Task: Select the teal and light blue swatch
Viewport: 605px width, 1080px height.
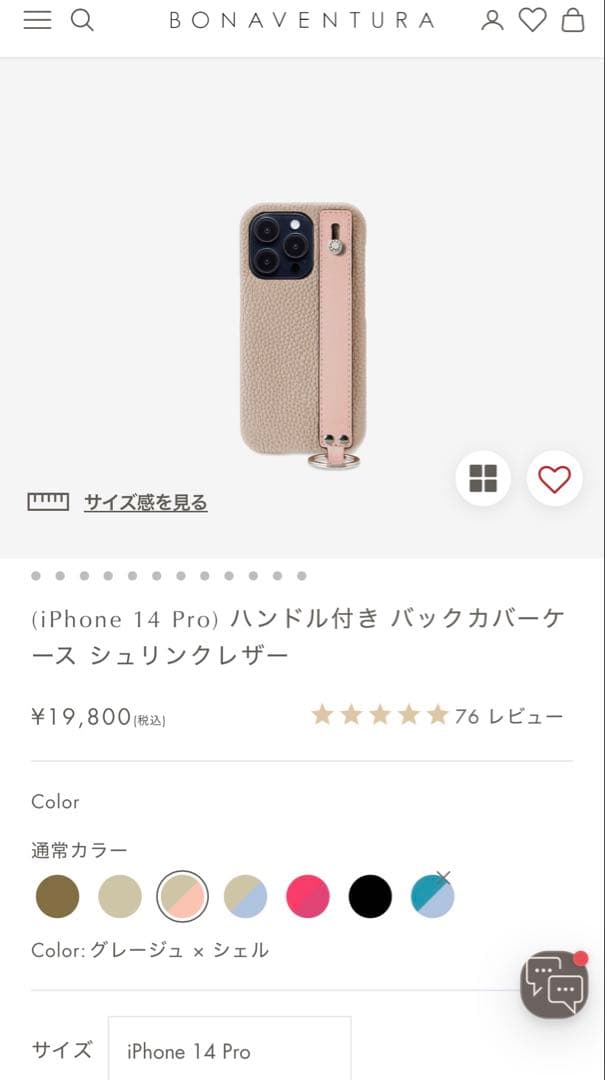Action: [x=432, y=896]
